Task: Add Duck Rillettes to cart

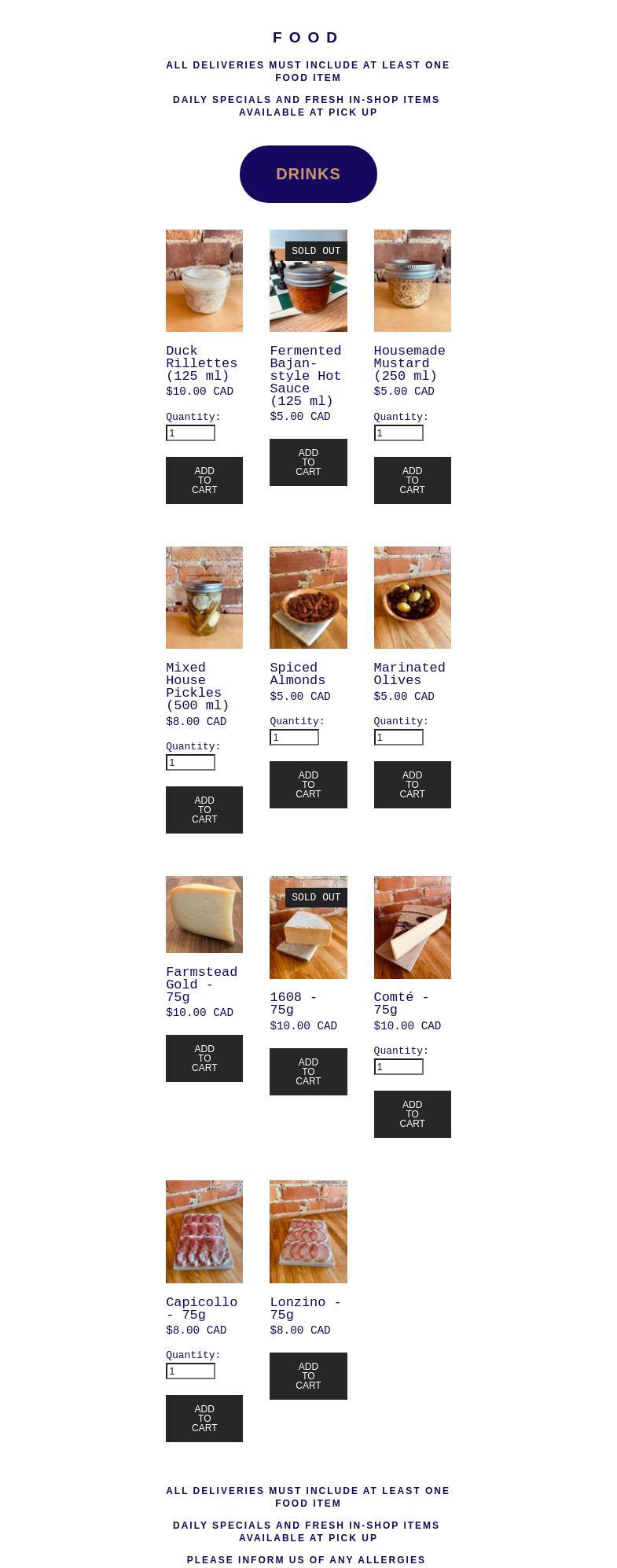Action: [x=204, y=480]
